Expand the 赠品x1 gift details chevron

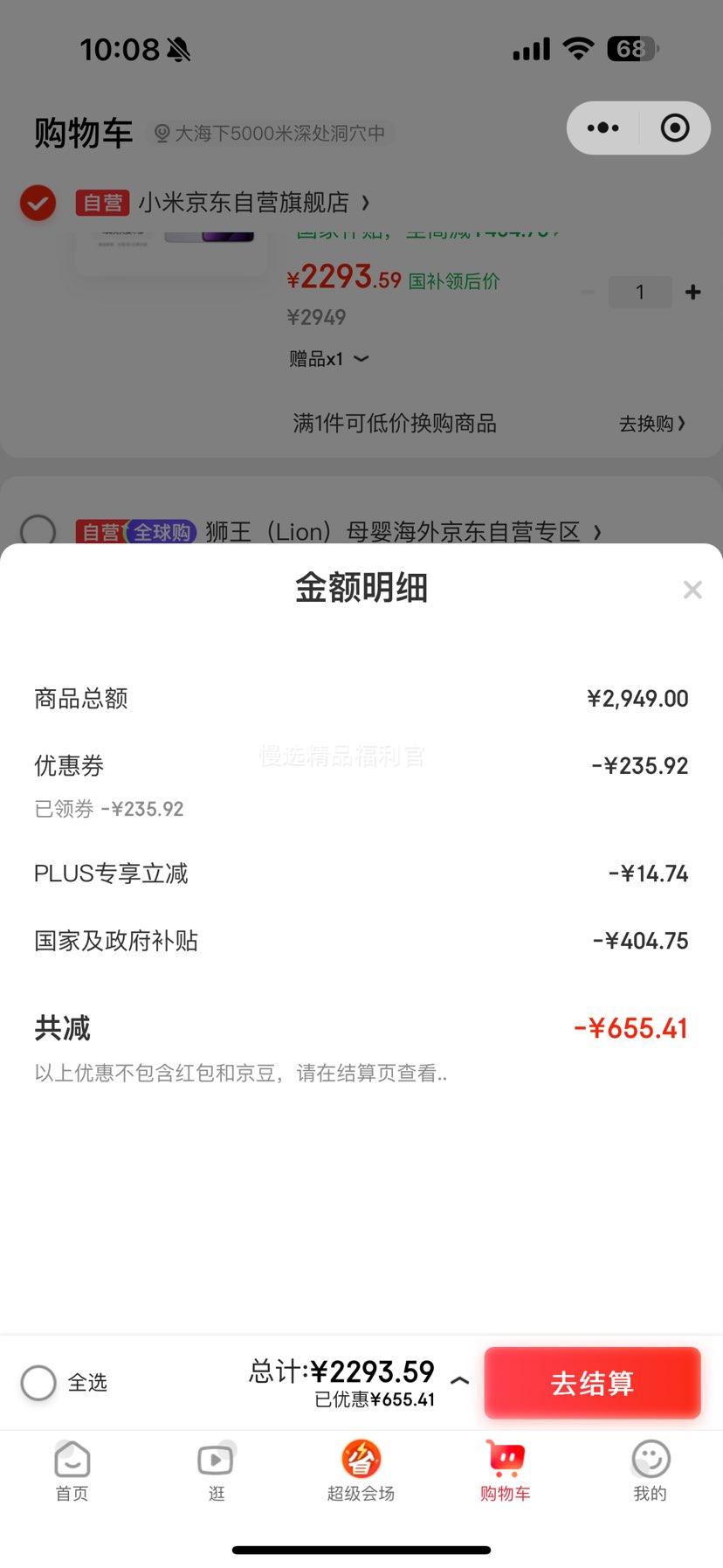coord(361,359)
